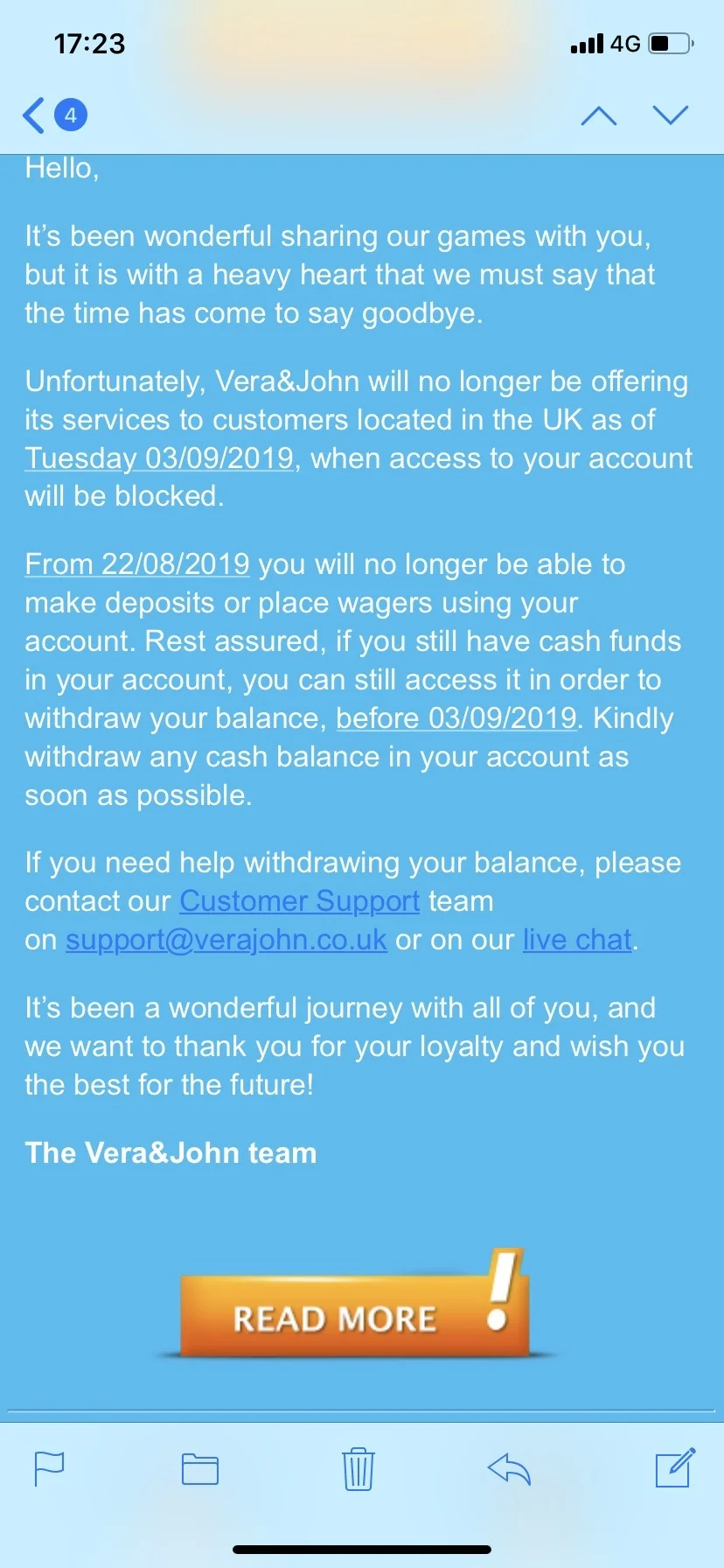Jump to the previous email
The width and height of the screenshot is (724, 1568).
coord(599,115)
